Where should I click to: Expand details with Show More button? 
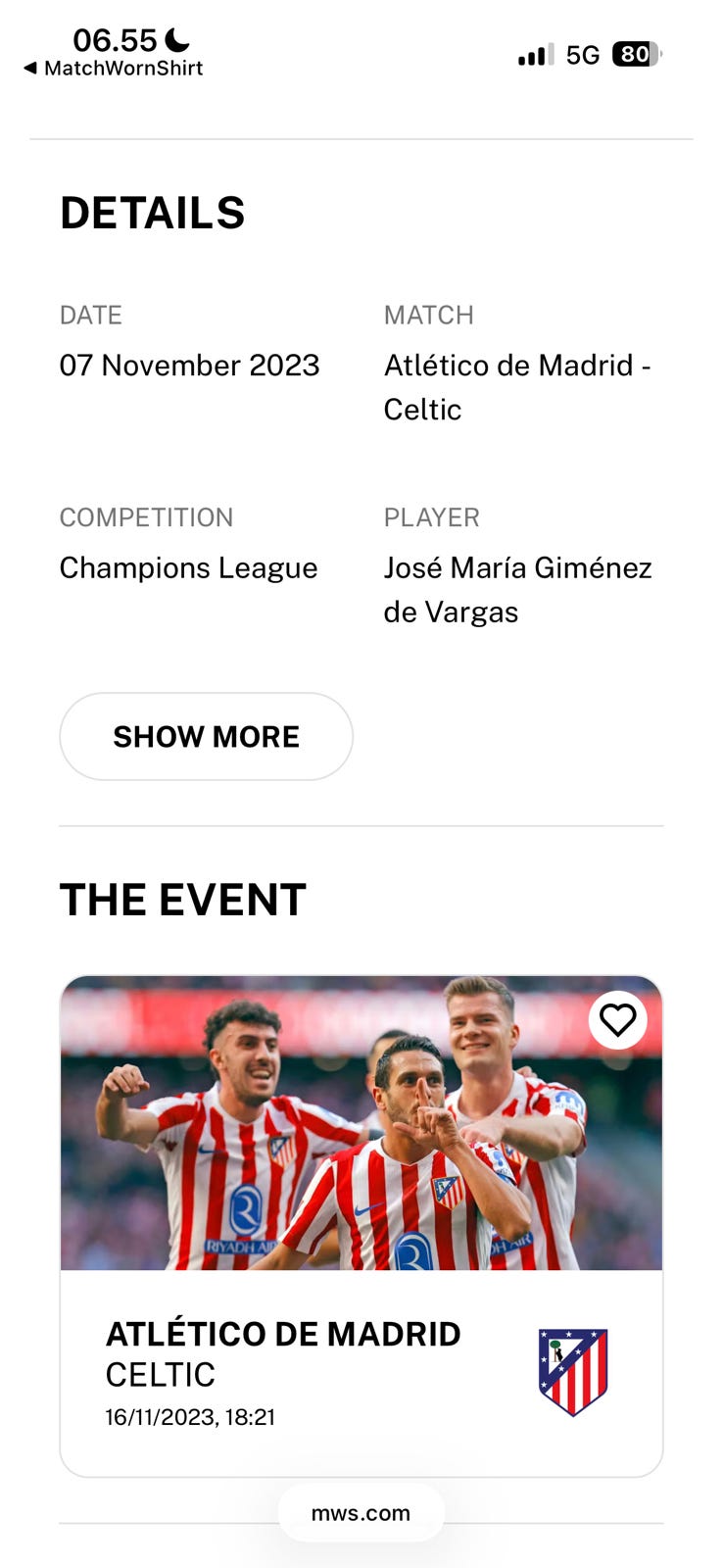[206, 737]
